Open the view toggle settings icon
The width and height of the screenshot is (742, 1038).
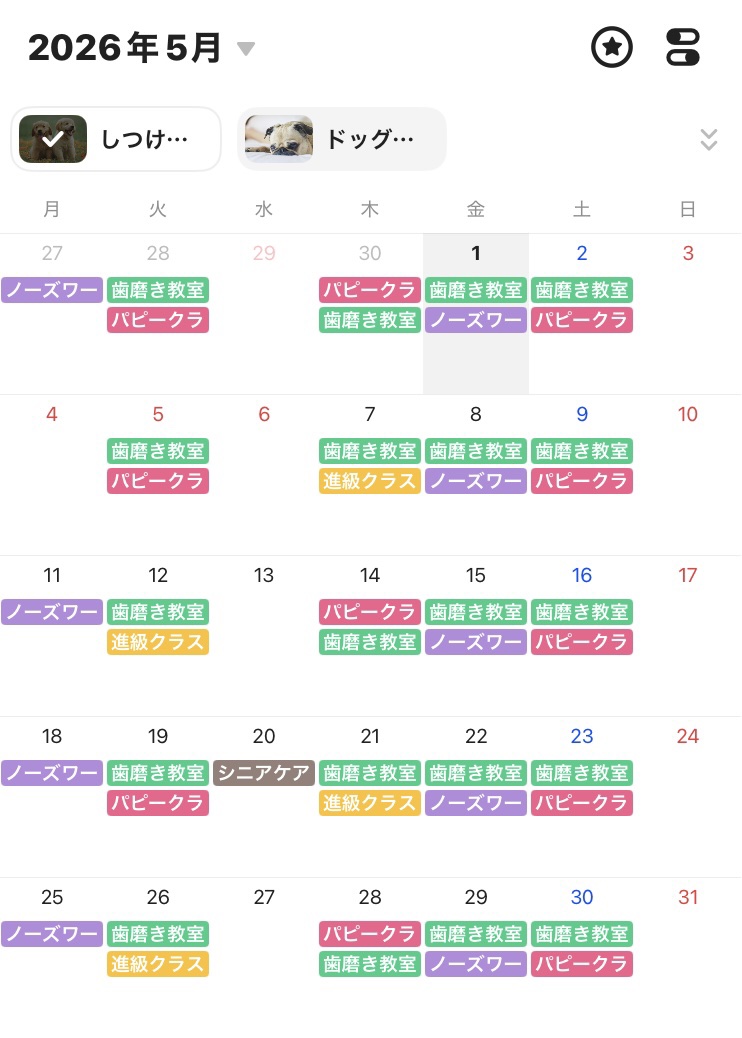click(683, 47)
